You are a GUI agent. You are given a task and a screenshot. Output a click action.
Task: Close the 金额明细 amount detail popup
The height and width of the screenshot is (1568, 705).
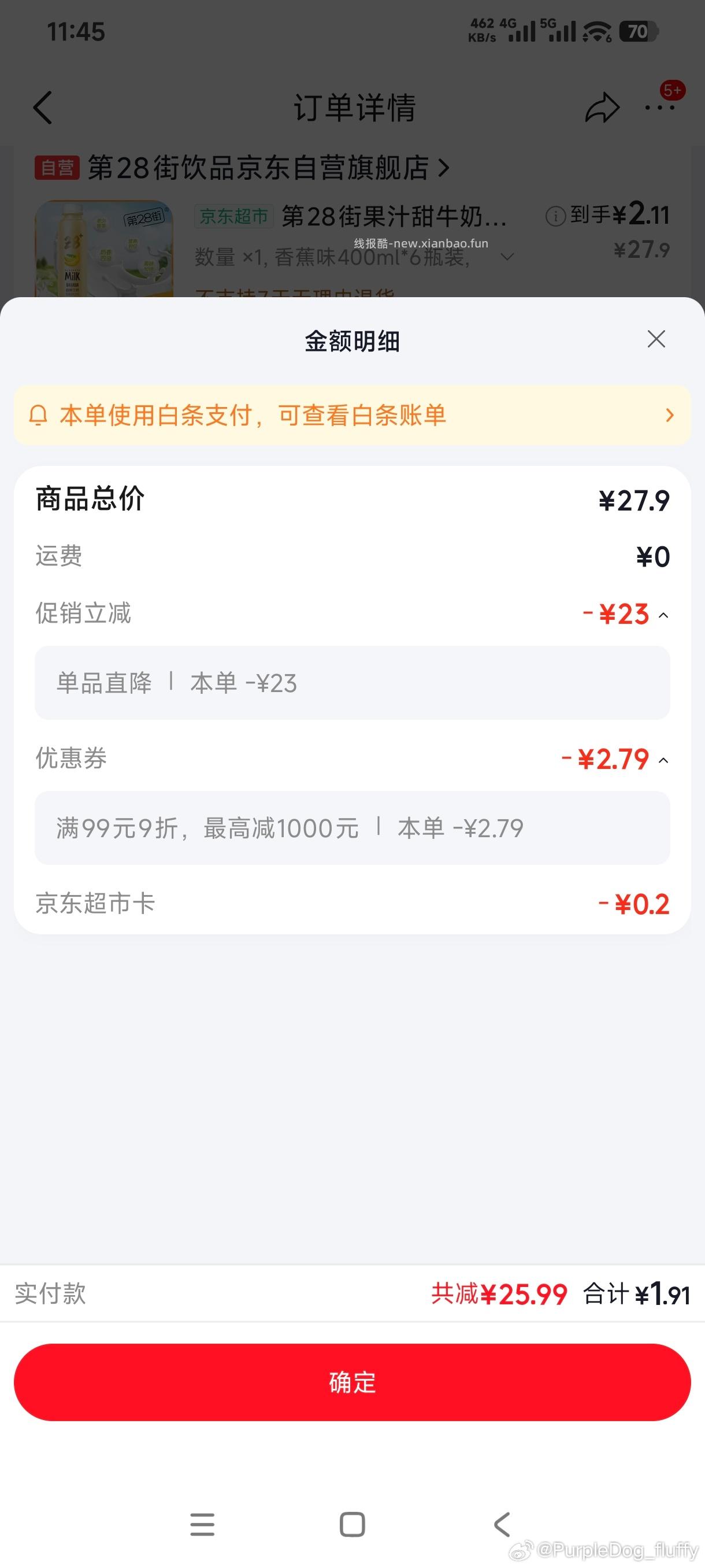tap(656, 339)
